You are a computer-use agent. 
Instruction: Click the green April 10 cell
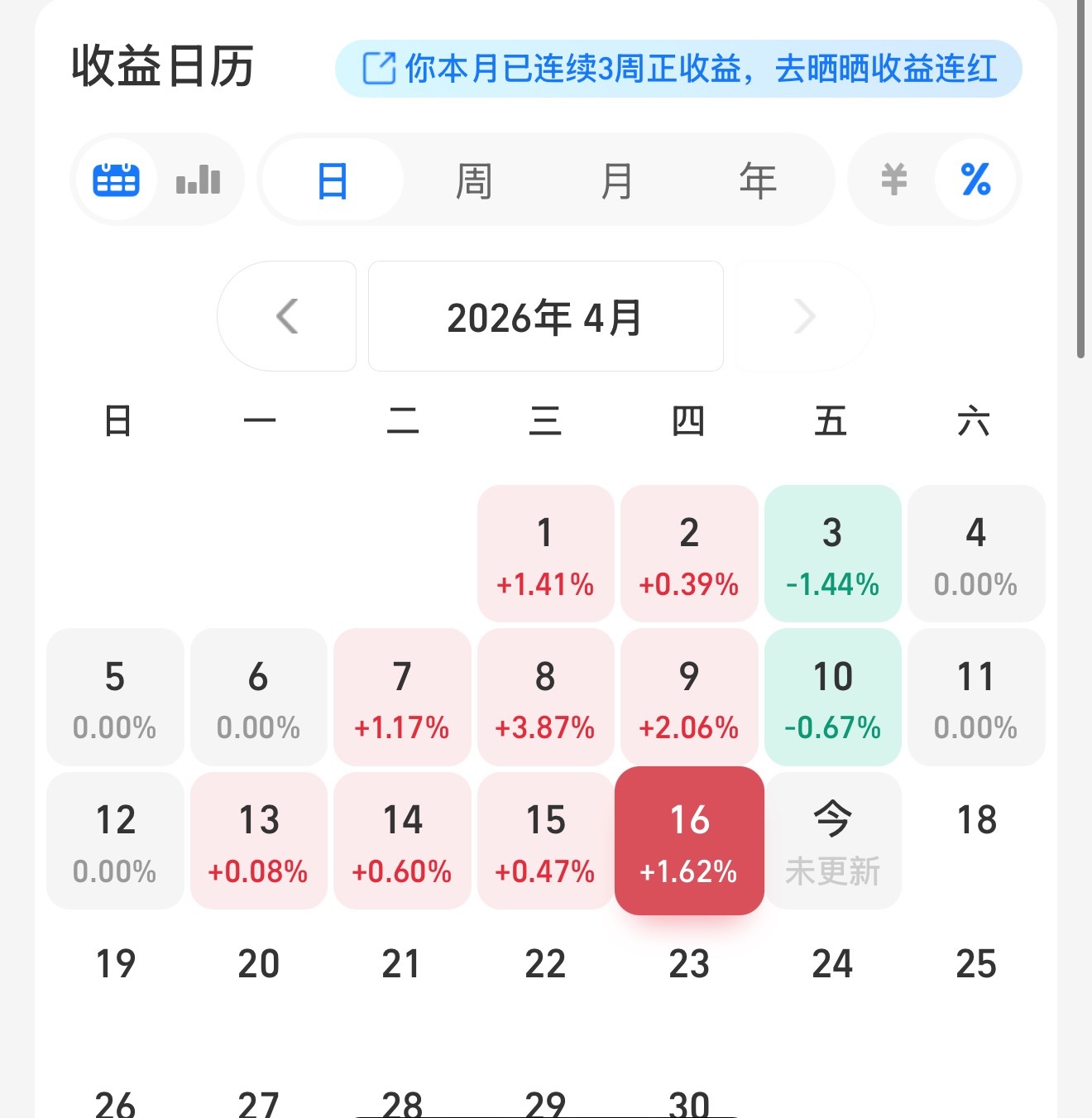[x=832, y=696]
